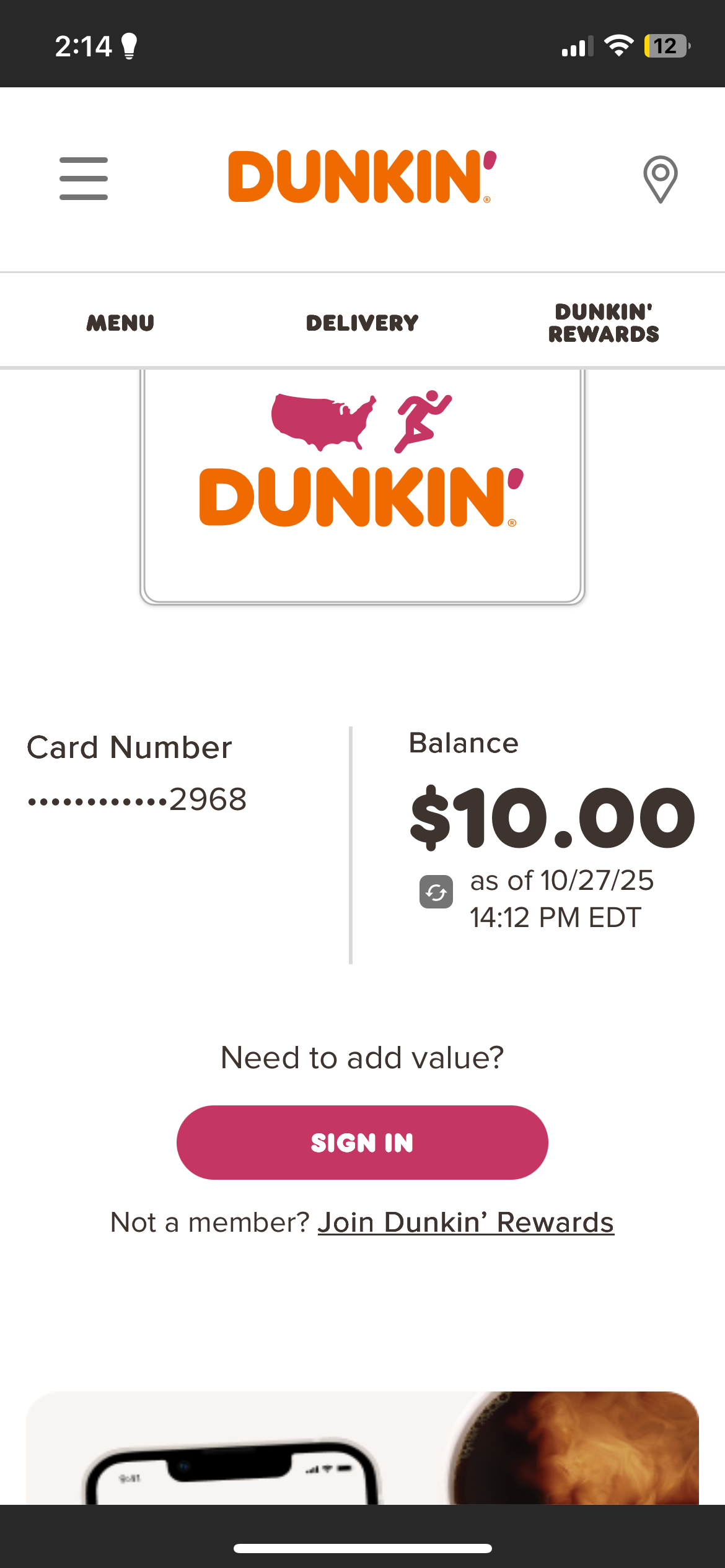725x1568 pixels.
Task: Open the store locator pin
Action: click(x=660, y=179)
